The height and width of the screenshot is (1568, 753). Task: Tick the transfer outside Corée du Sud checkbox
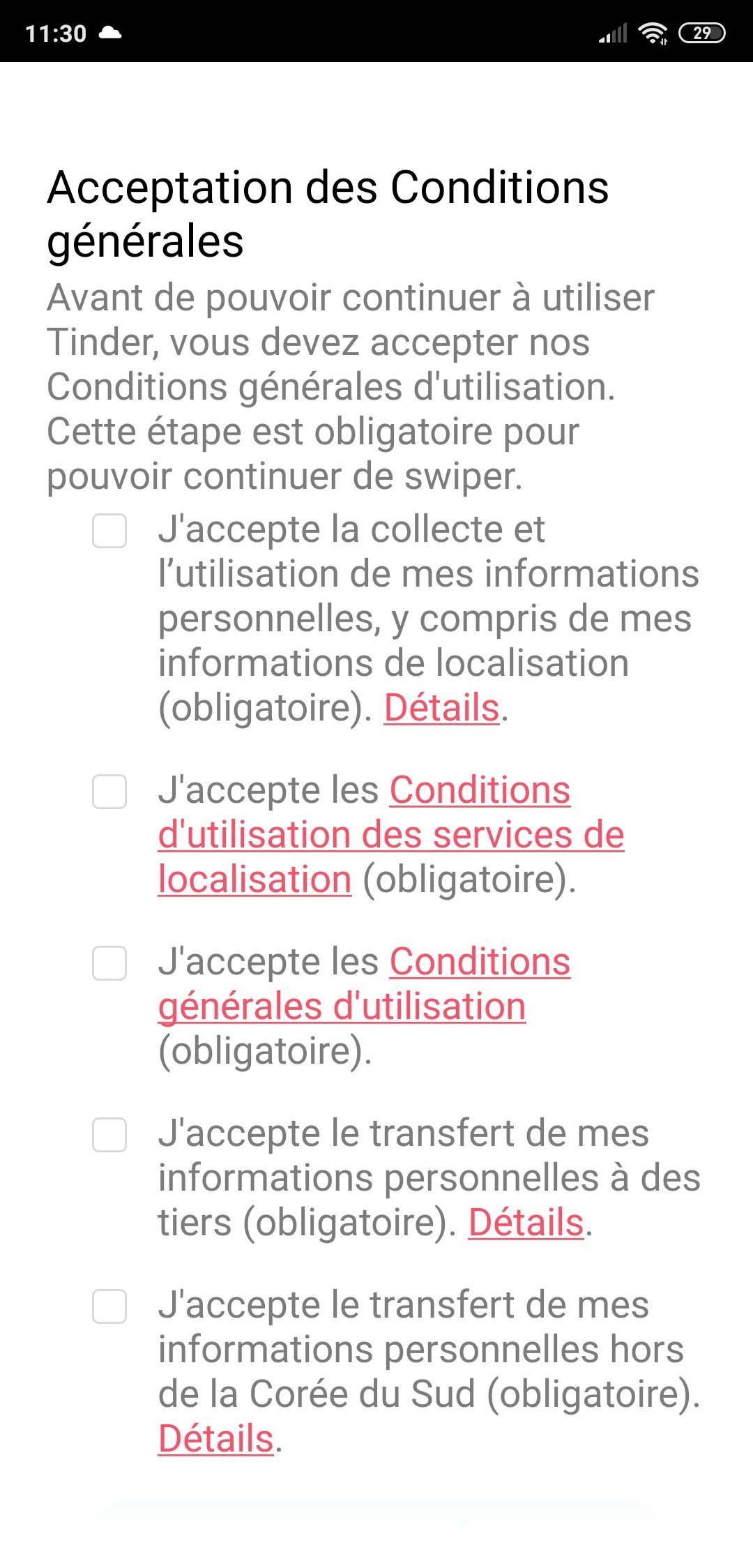[109, 1306]
